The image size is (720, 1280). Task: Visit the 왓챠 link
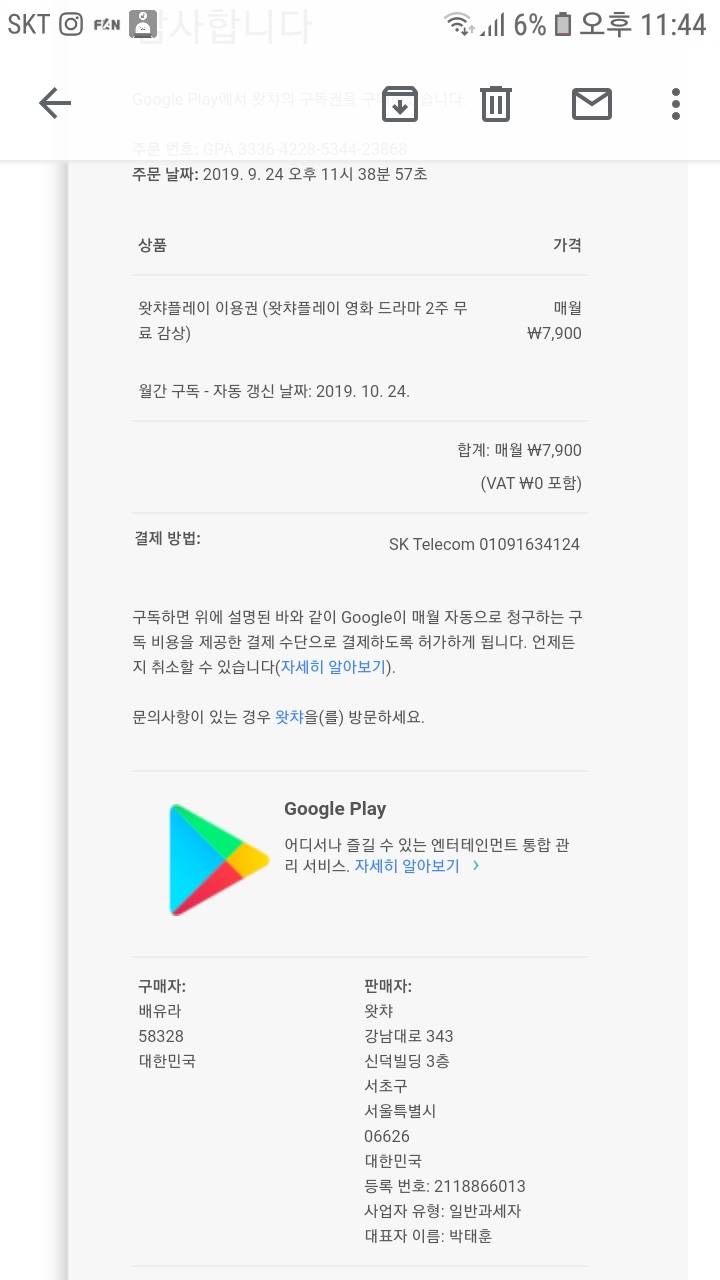[x=289, y=717]
